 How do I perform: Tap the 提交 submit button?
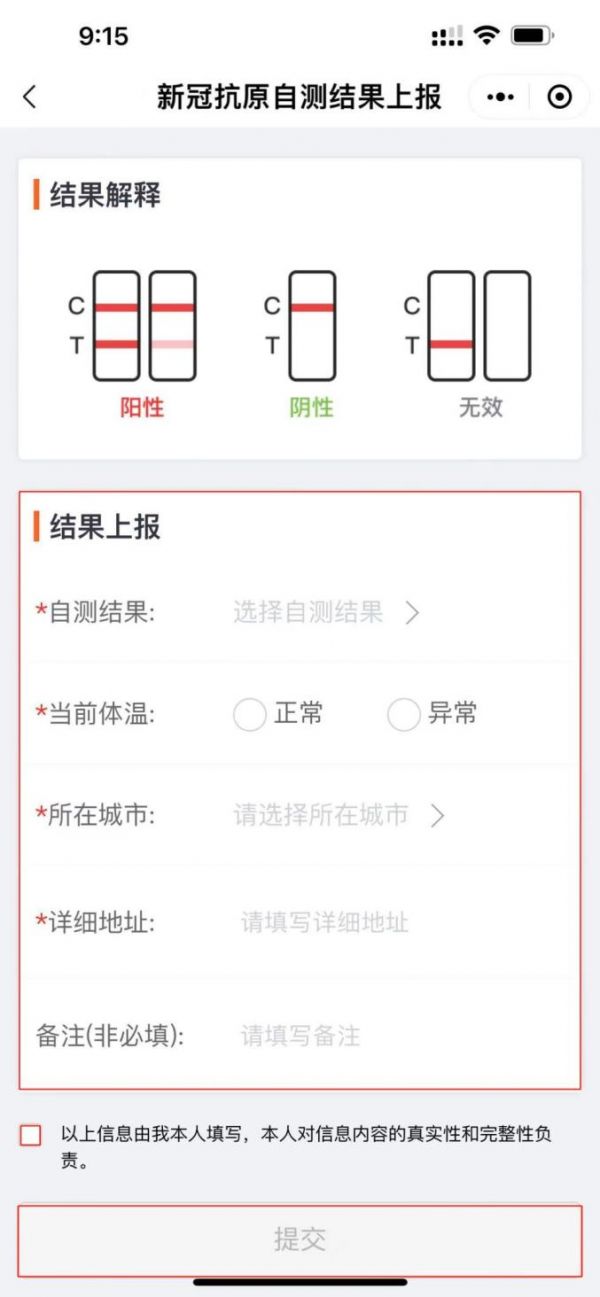tap(300, 1240)
